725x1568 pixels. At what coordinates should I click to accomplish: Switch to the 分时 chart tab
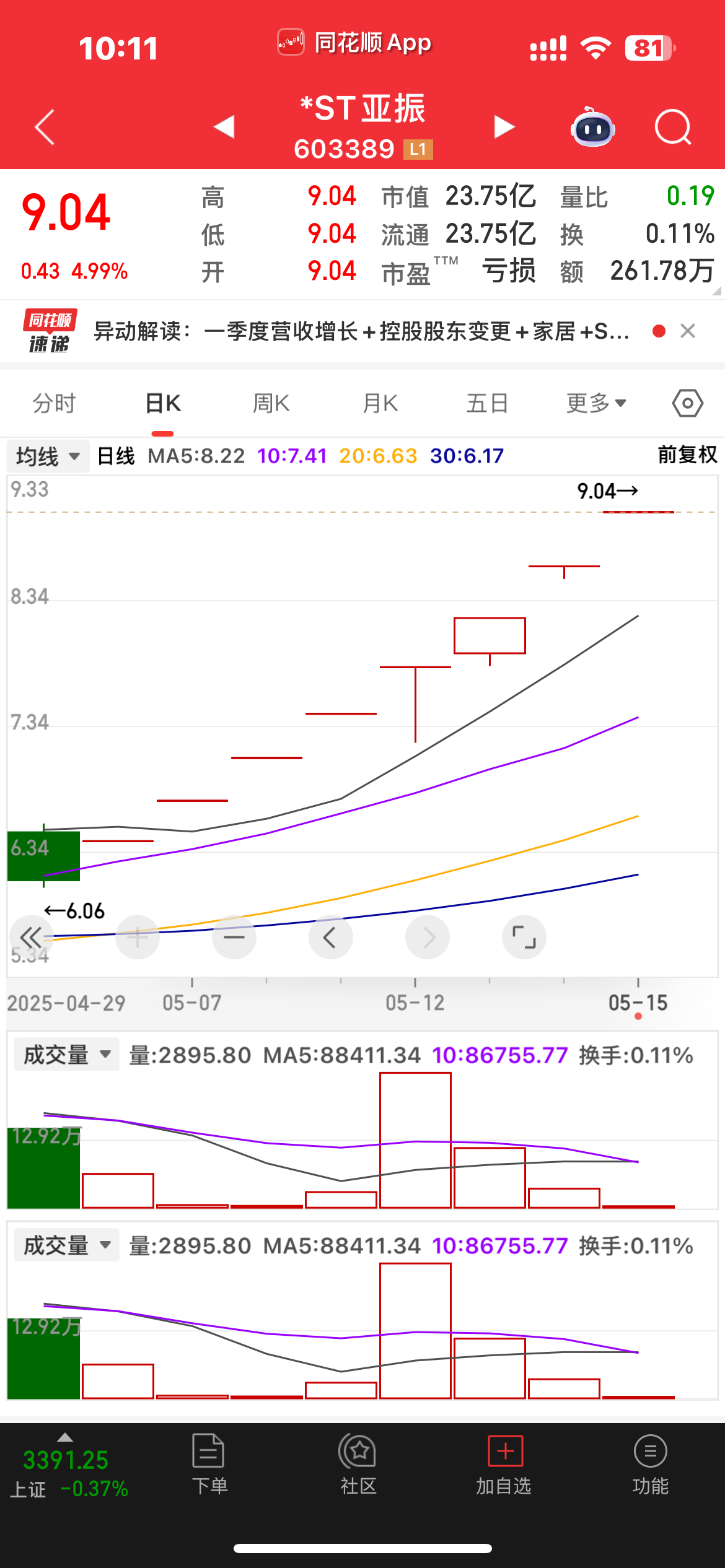(x=54, y=404)
